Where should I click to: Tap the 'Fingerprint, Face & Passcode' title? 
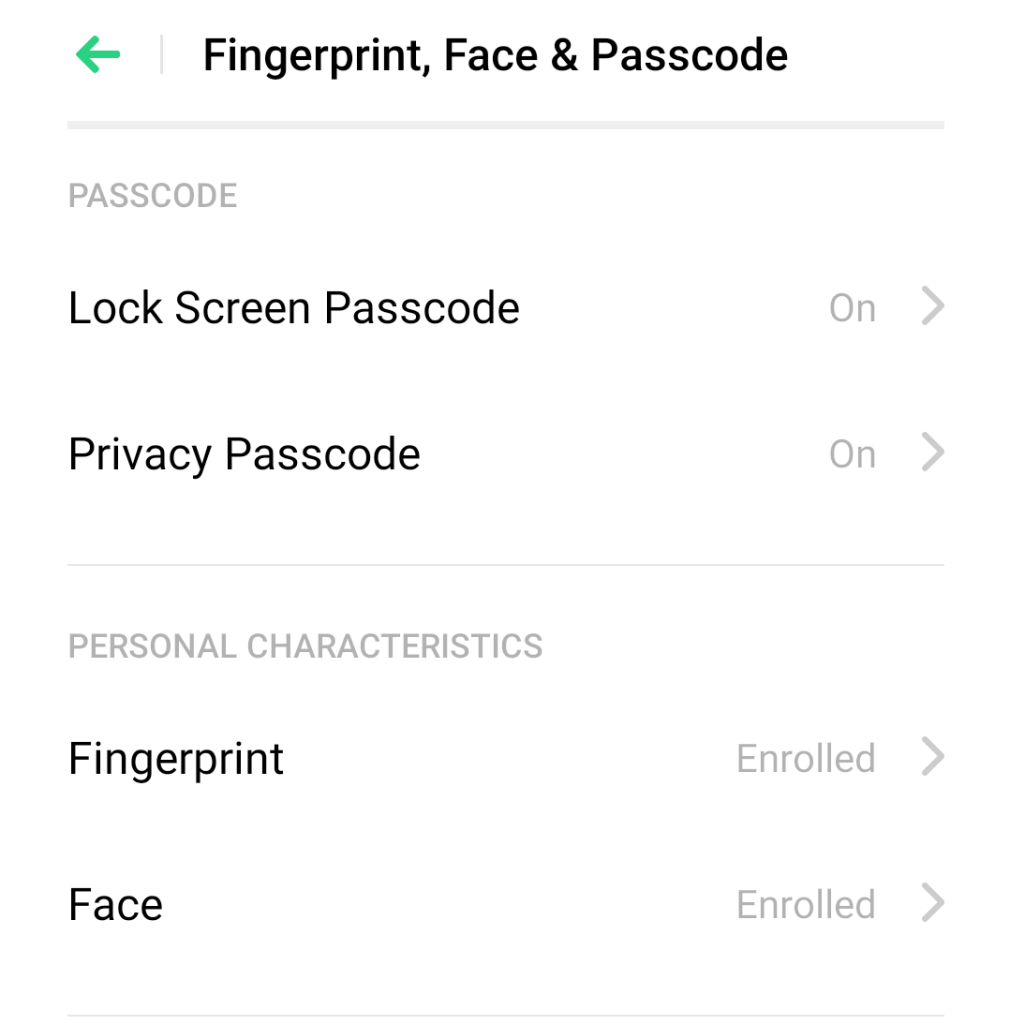pyautogui.click(x=495, y=54)
